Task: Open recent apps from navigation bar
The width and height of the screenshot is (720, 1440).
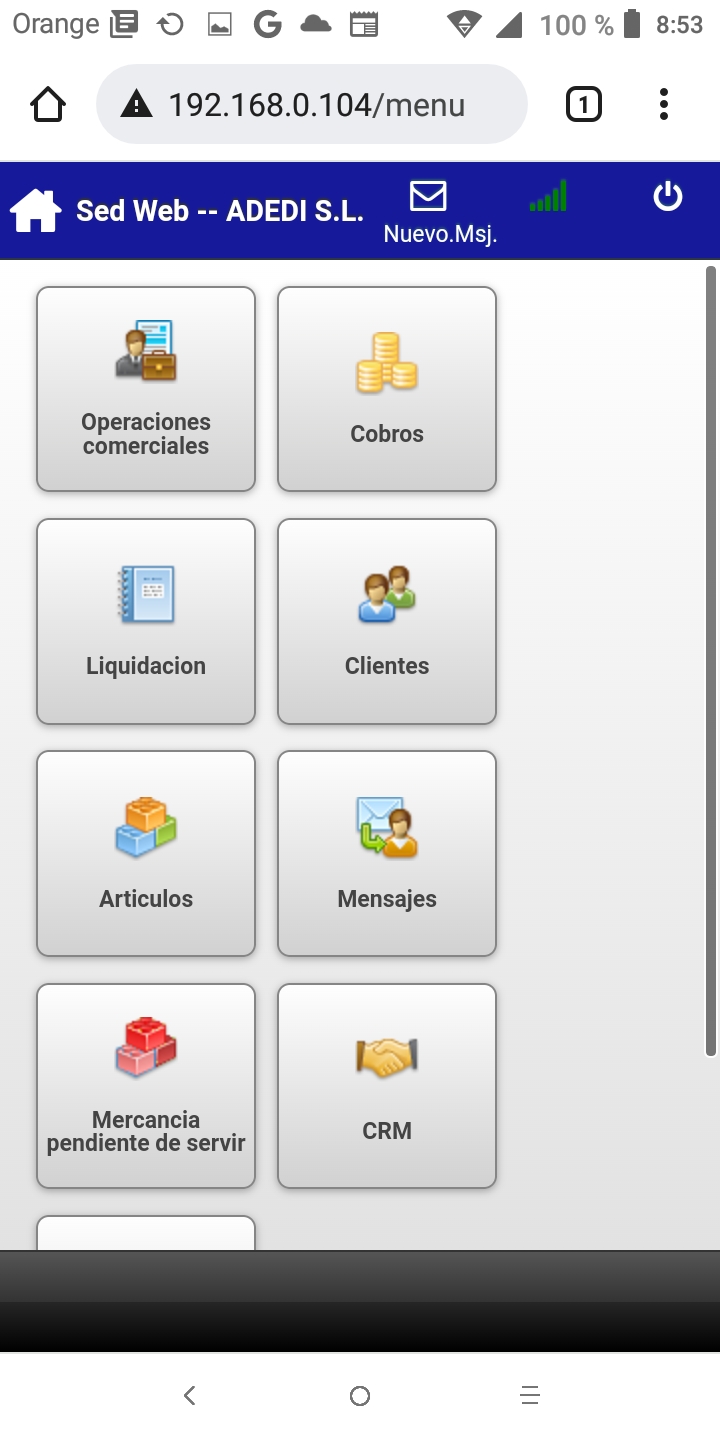Action: (530, 1395)
